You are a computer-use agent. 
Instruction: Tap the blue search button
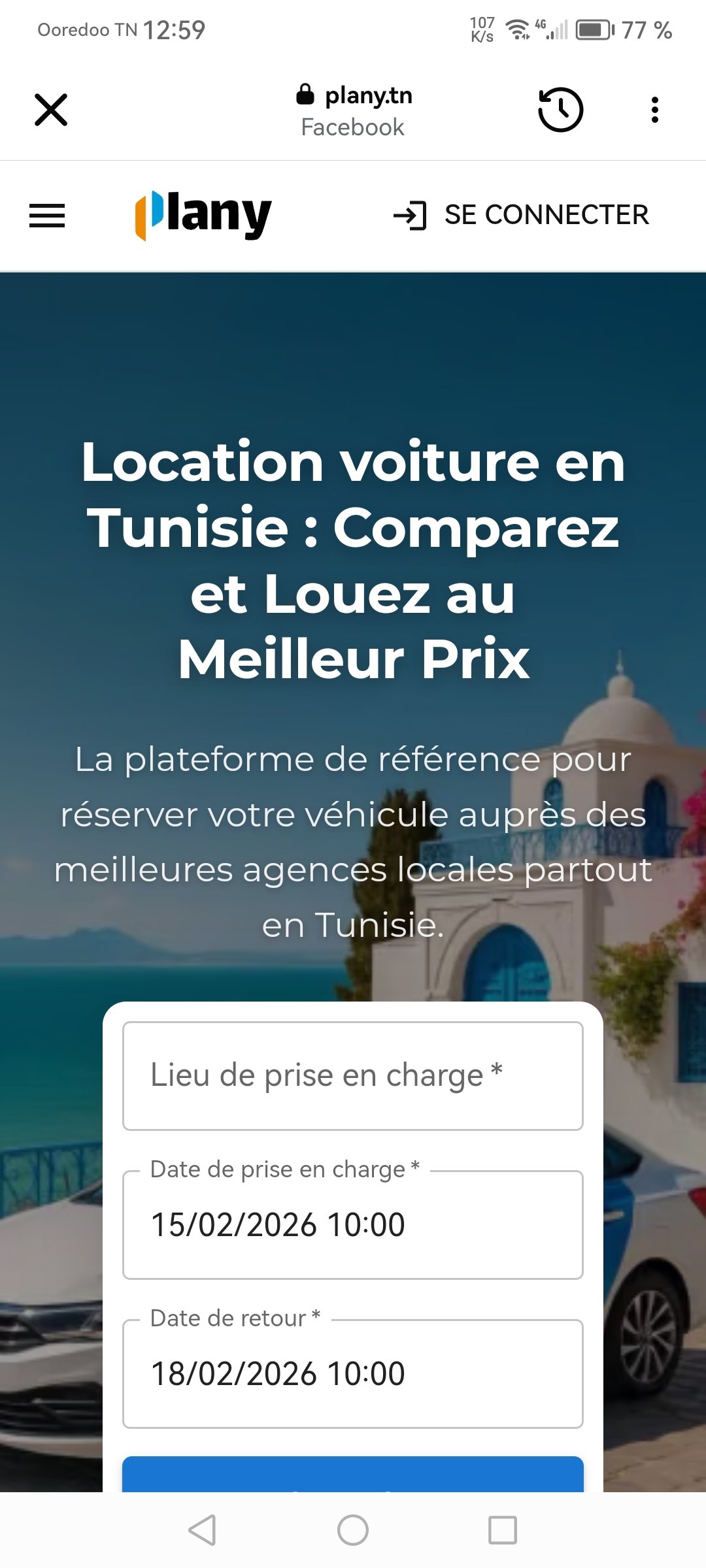pyautogui.click(x=352, y=1475)
